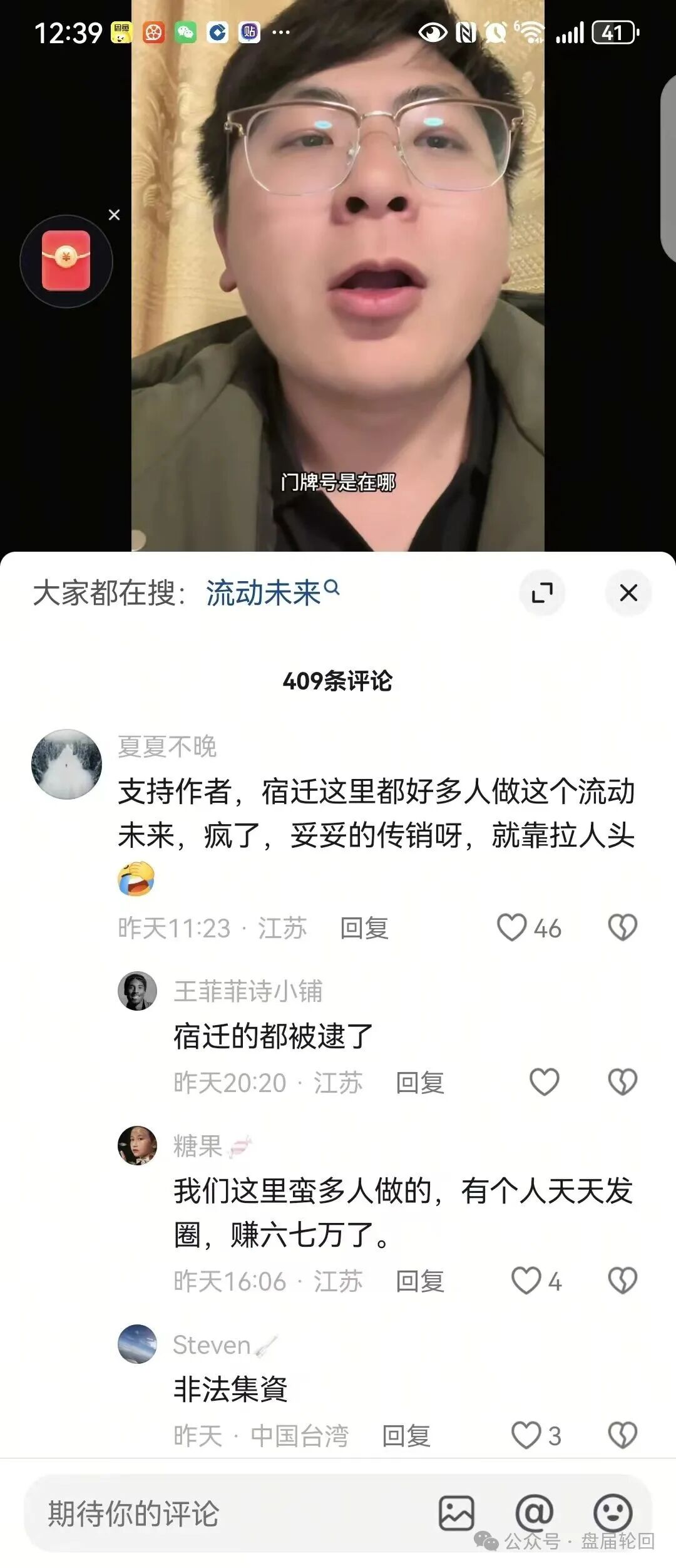Dislike the comment by 夏夏不晚
676x1568 pixels.
622,927
